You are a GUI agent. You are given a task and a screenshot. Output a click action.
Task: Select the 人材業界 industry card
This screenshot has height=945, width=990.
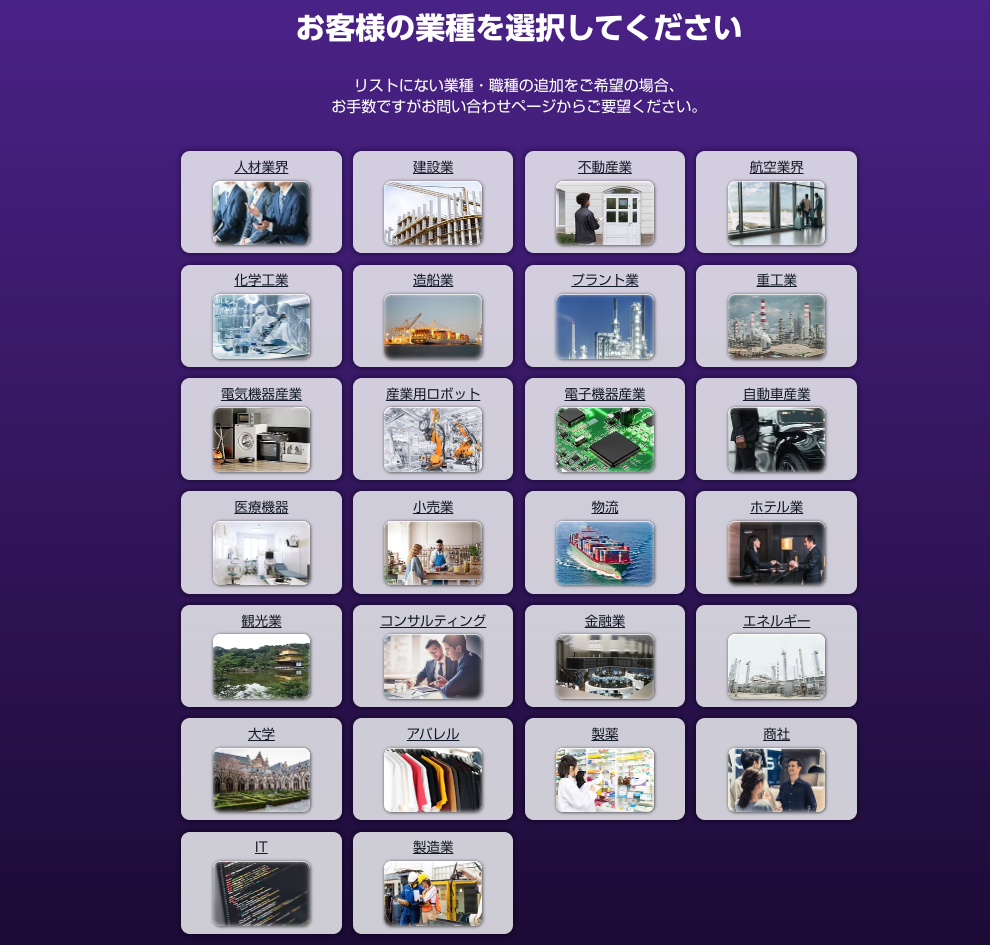[x=261, y=203]
